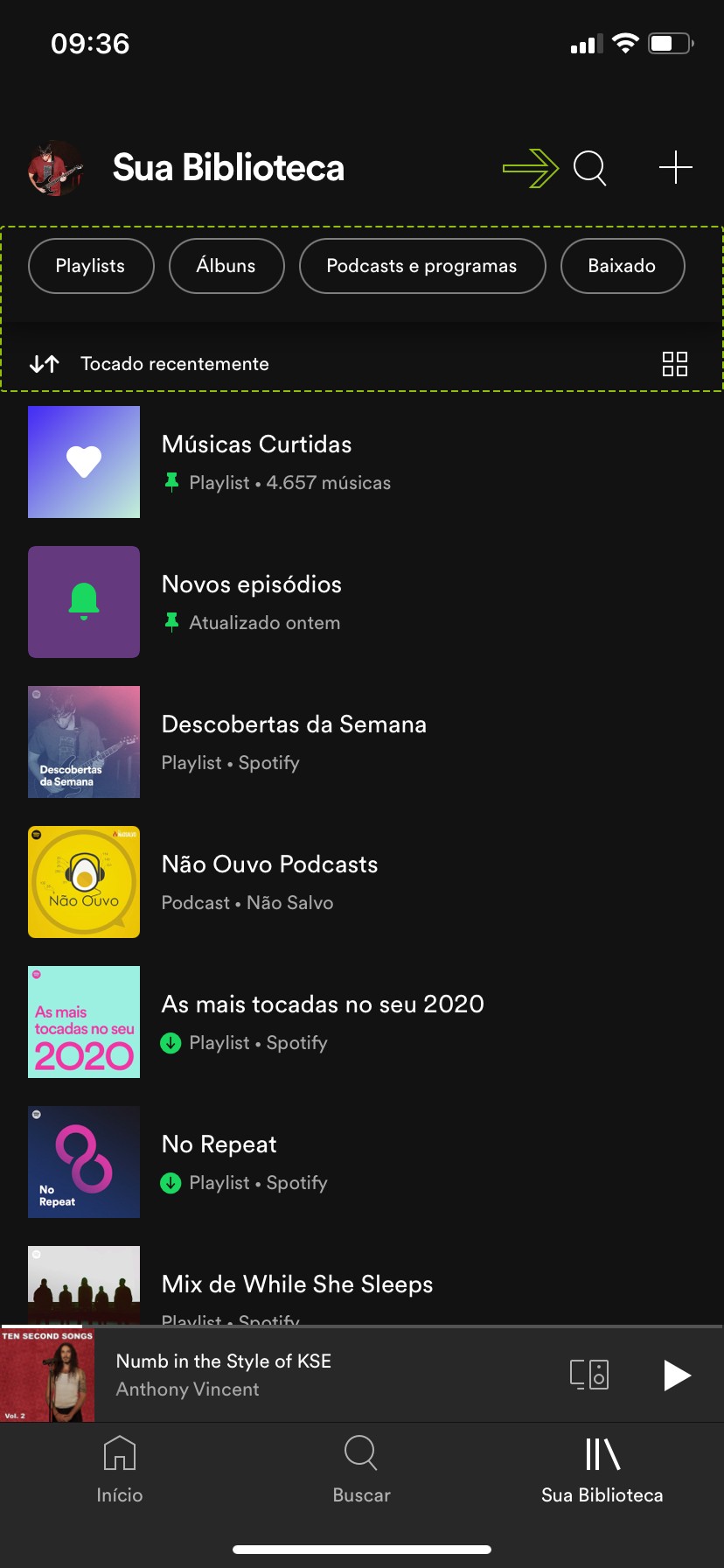724x1568 pixels.
Task: Open the connect devices icon
Action: click(x=589, y=1375)
